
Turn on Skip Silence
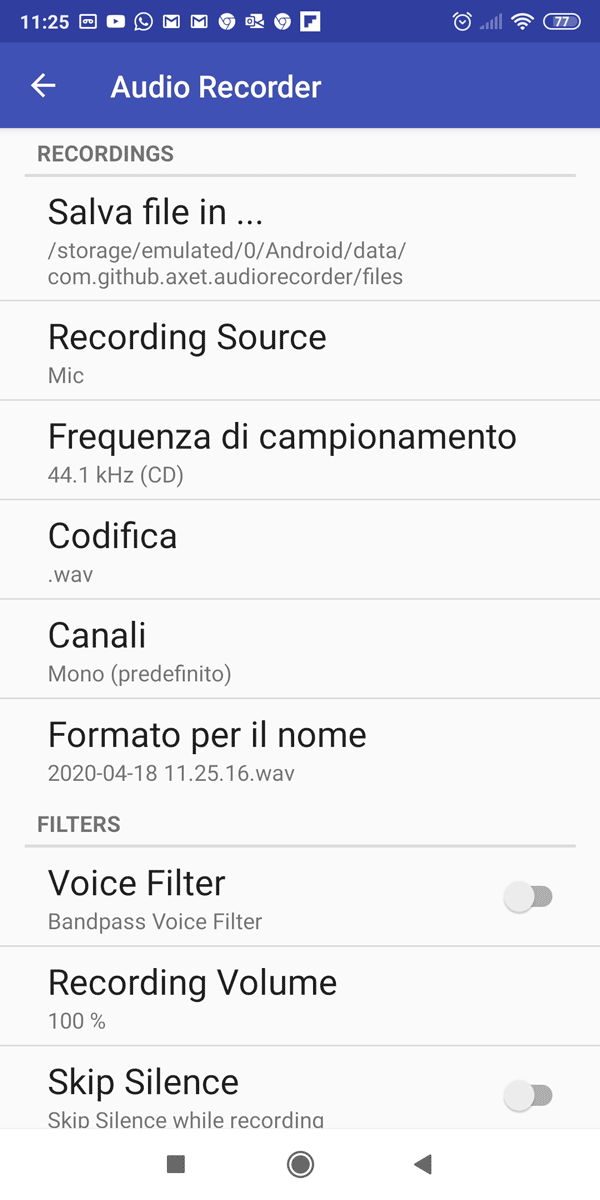point(528,1096)
